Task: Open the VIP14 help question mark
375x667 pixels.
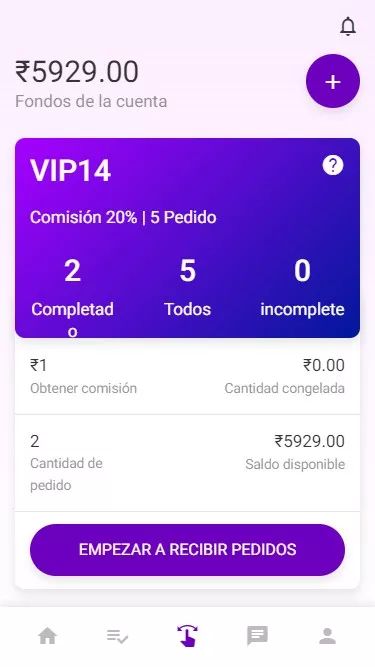Action: 333,165
